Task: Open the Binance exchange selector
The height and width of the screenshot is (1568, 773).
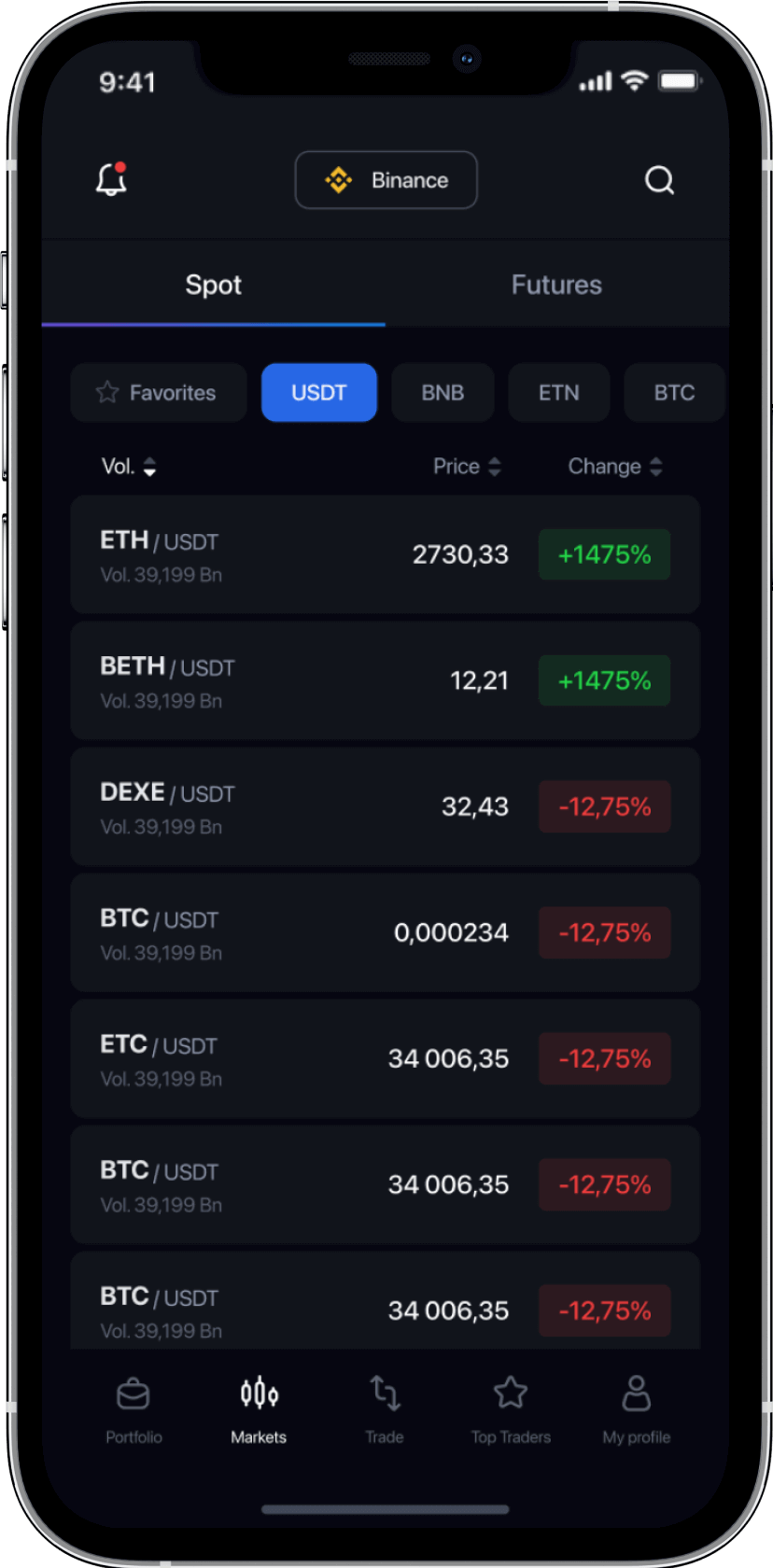Action: (x=386, y=180)
